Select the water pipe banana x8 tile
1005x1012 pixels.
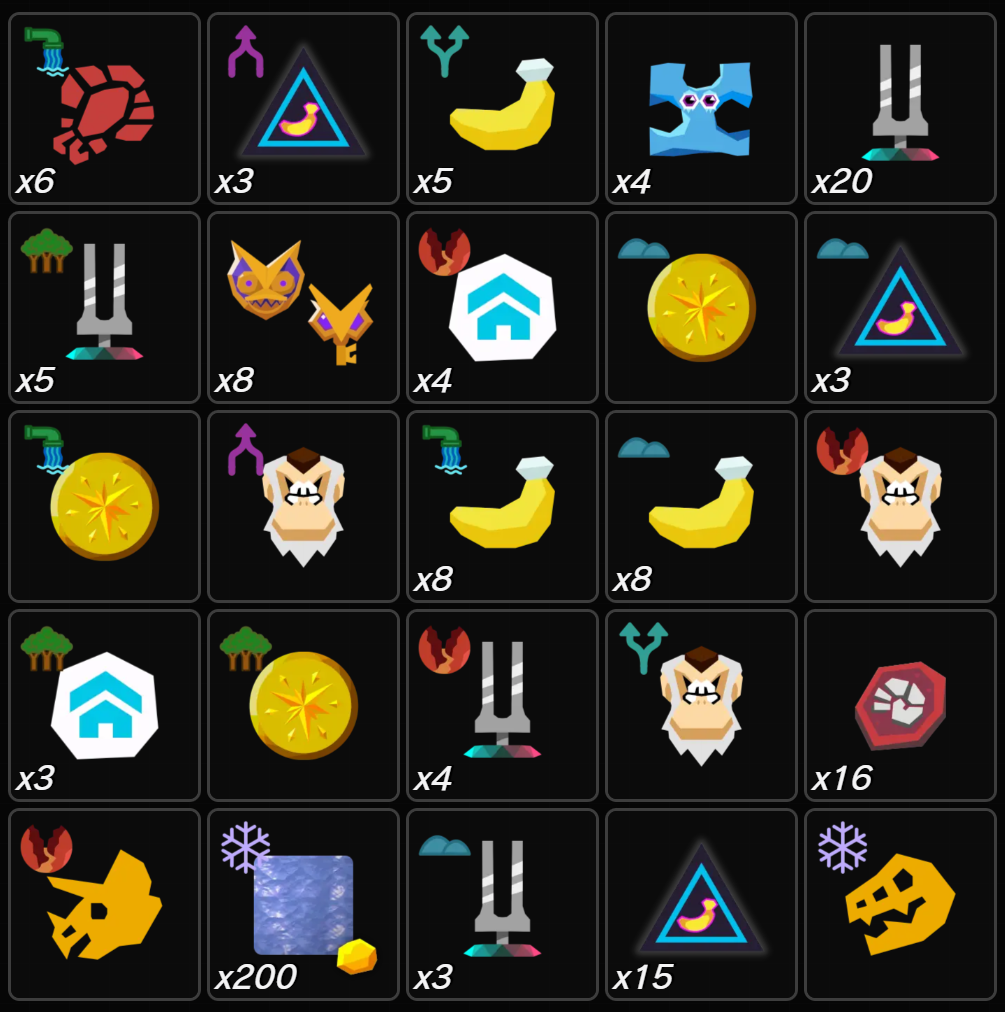502,506
